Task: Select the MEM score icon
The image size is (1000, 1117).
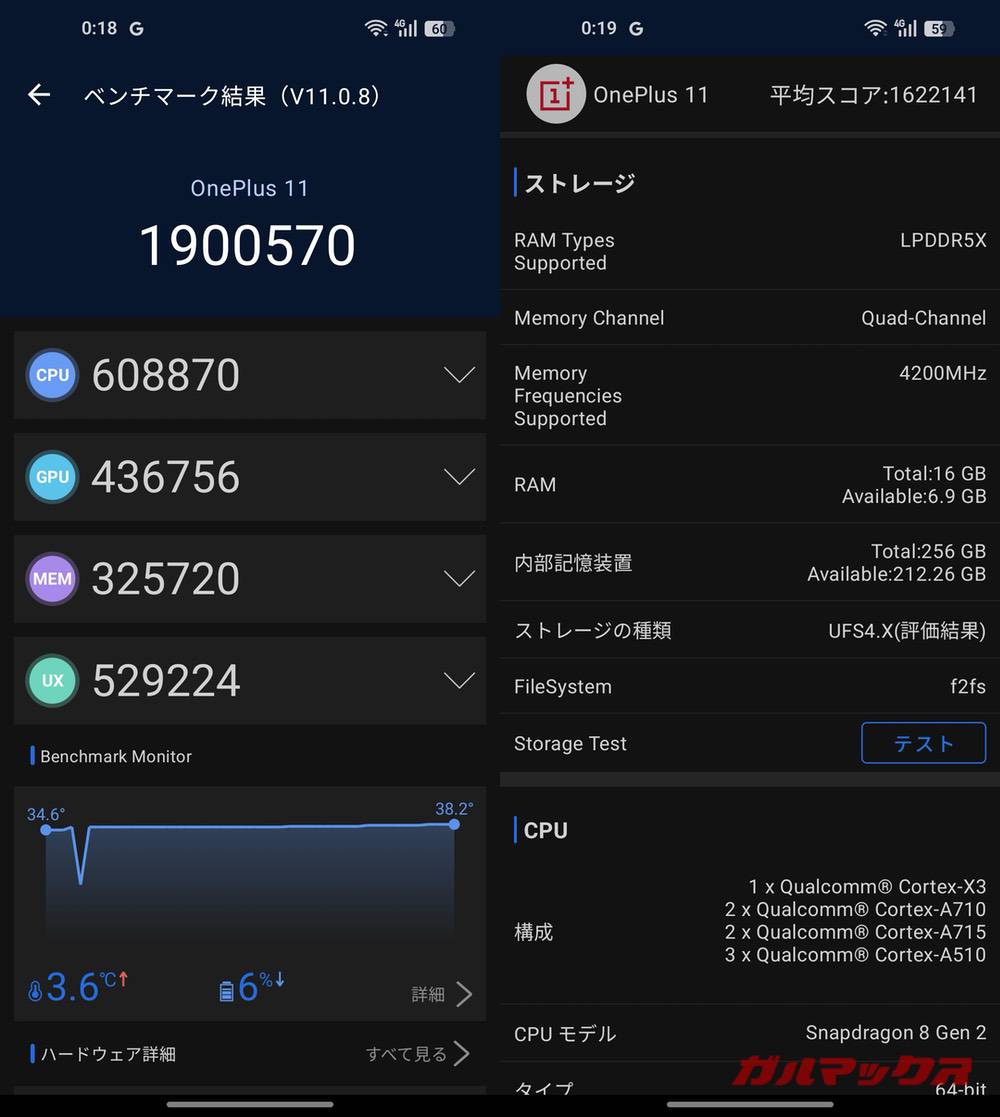Action: coord(52,579)
